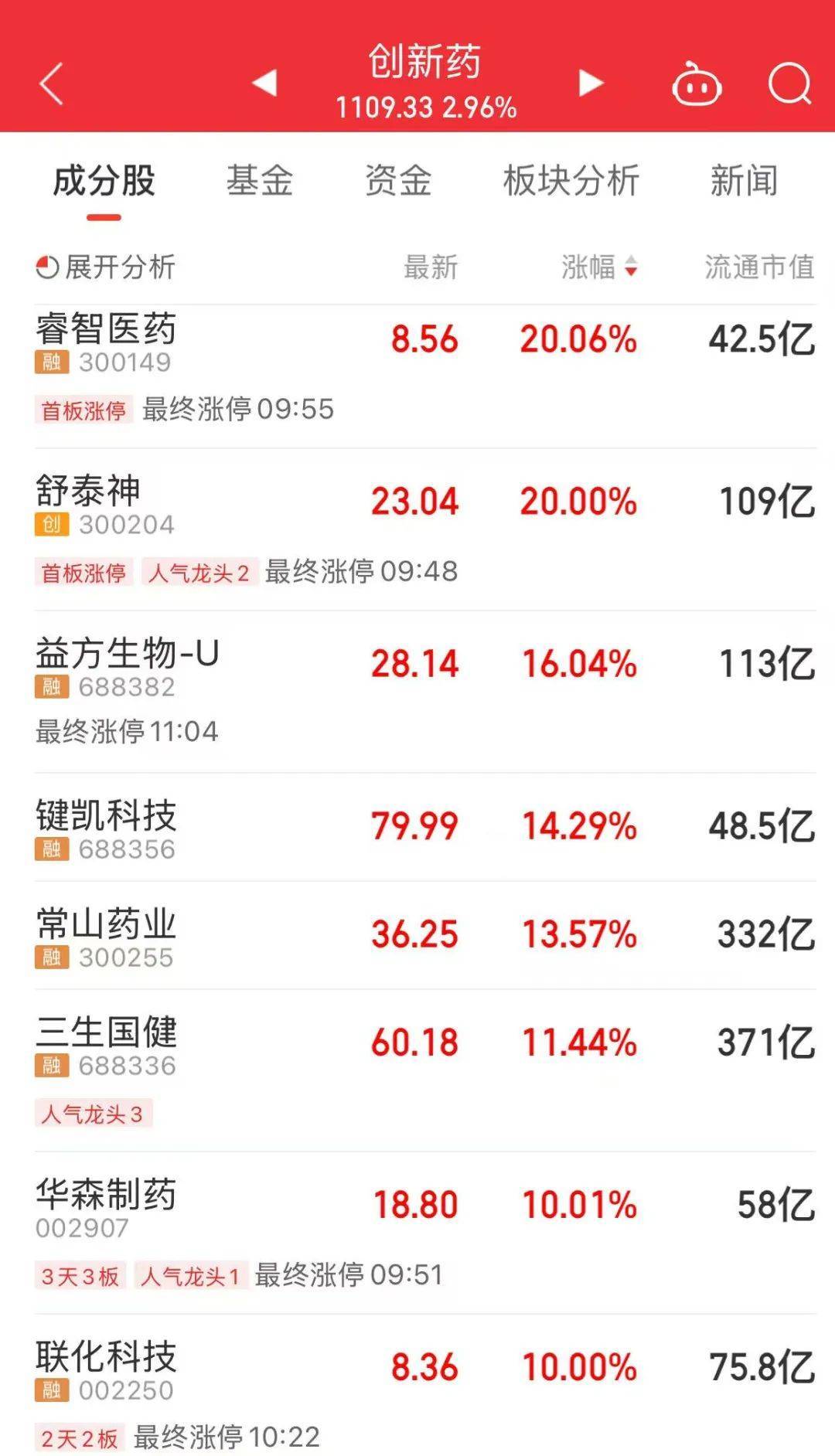Open search from the magnifier icon
The width and height of the screenshot is (835, 1456).
pos(789,83)
